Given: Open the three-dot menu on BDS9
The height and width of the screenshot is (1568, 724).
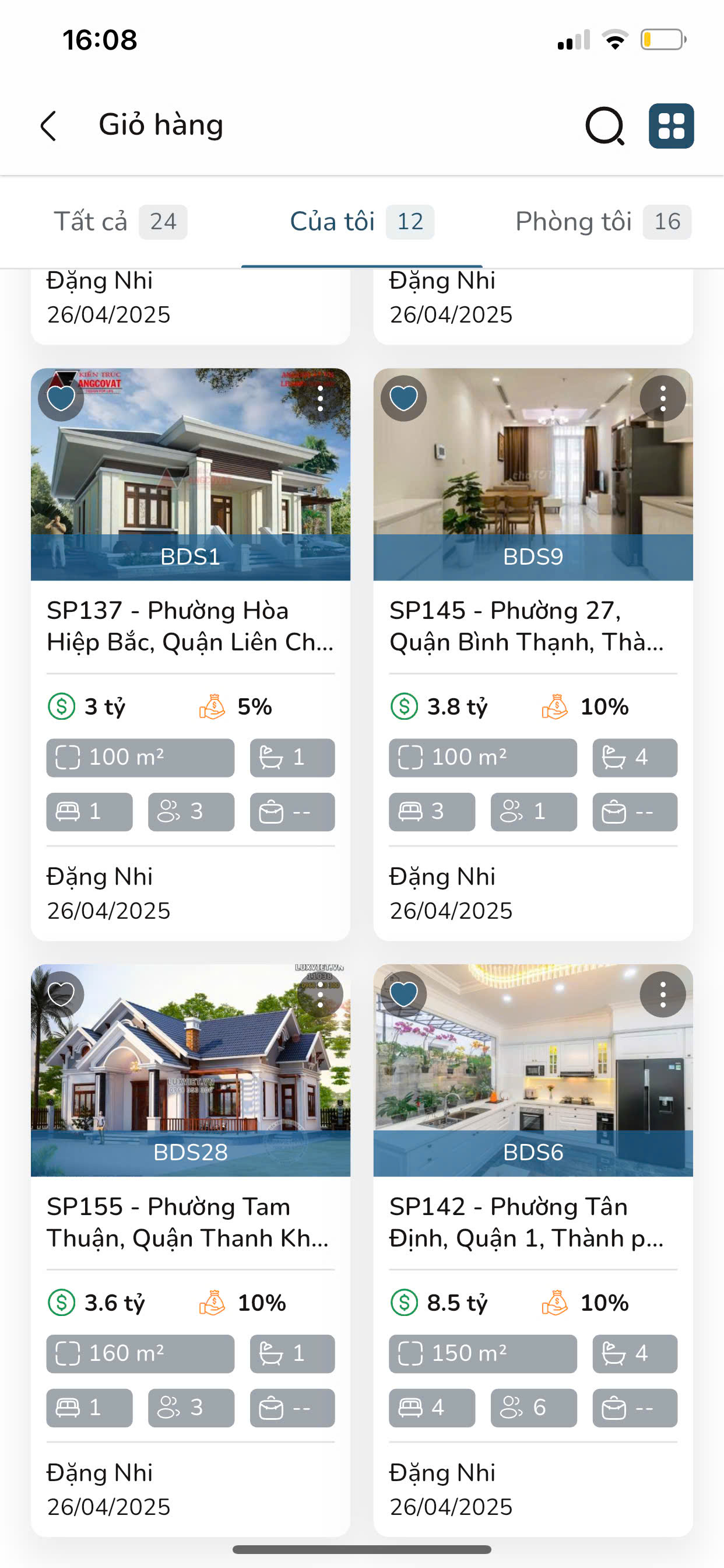Looking at the screenshot, I should tap(663, 398).
